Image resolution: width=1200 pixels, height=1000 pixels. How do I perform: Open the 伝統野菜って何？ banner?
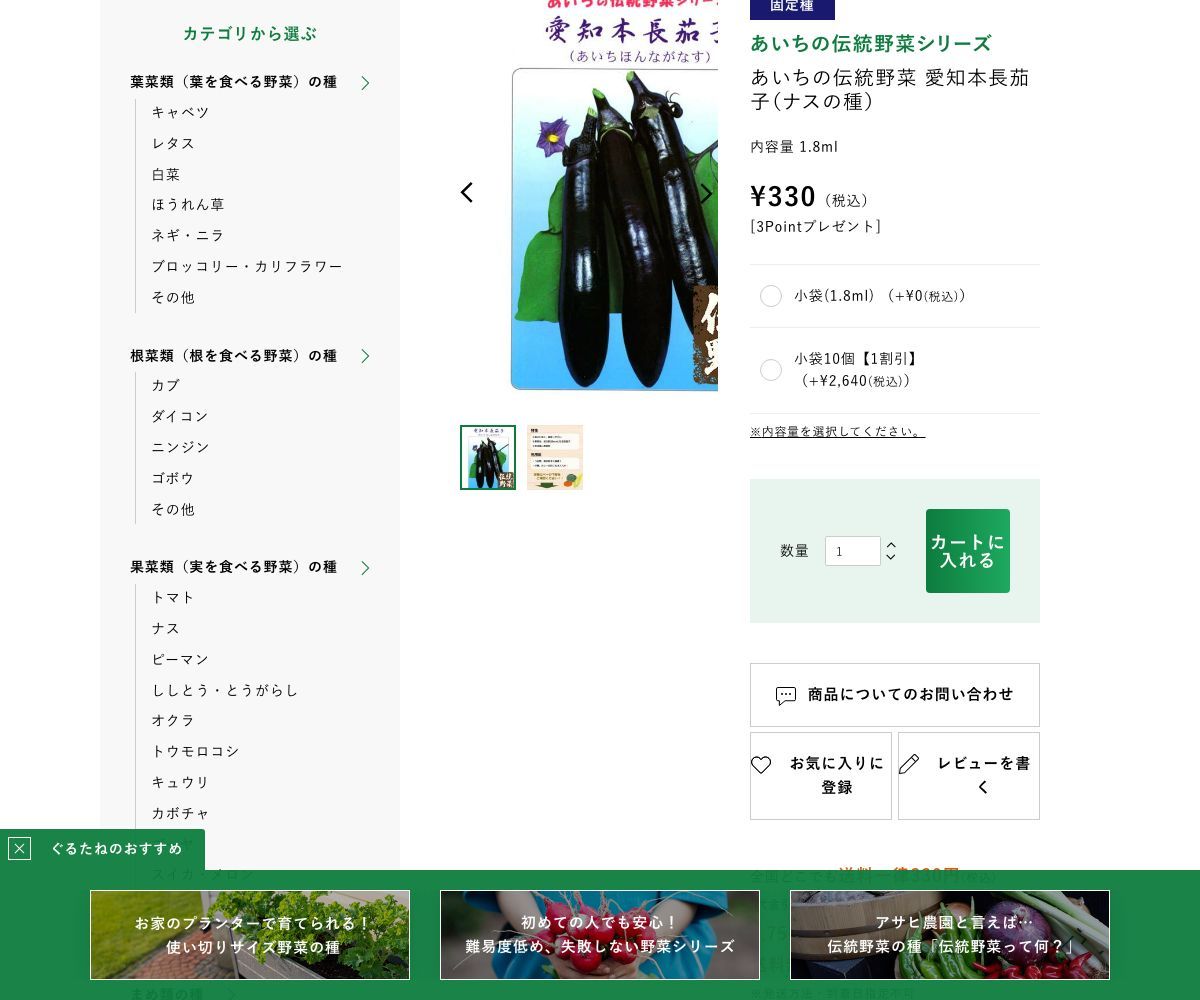click(x=950, y=935)
